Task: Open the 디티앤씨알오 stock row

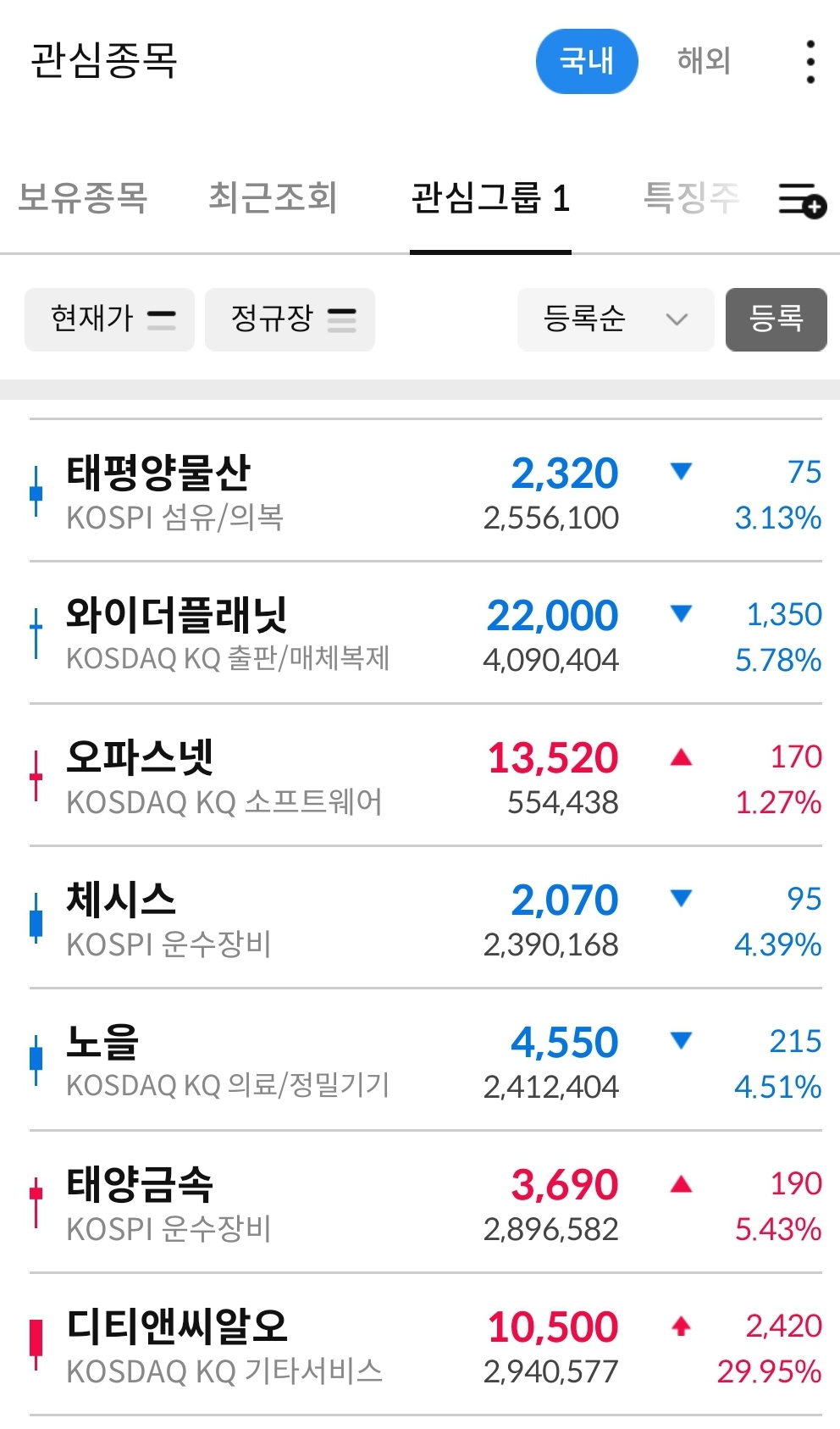Action: pos(426,1345)
